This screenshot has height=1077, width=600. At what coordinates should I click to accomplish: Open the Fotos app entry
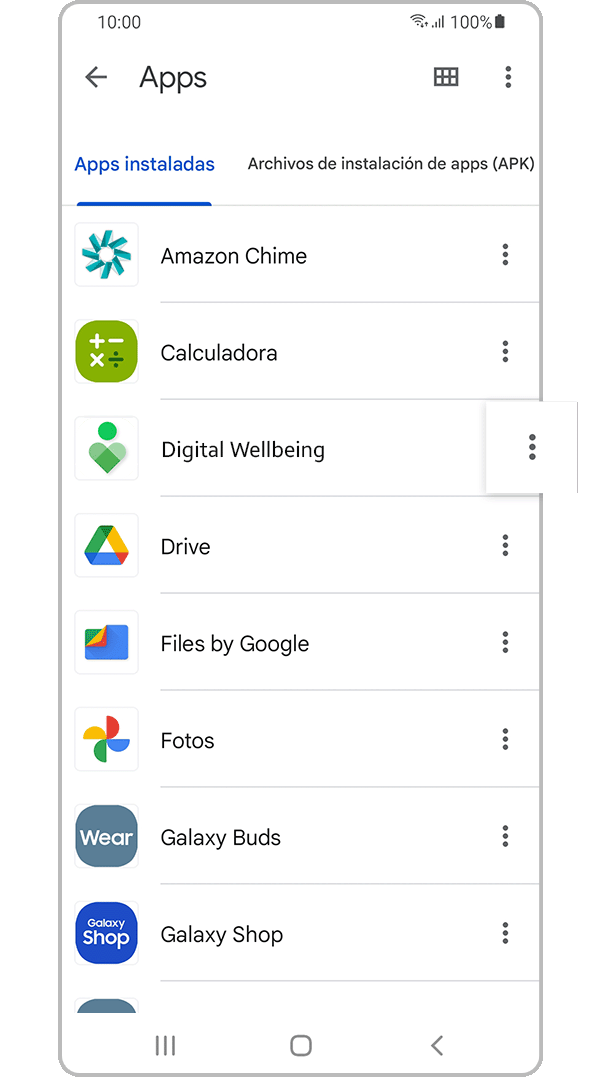[188, 741]
